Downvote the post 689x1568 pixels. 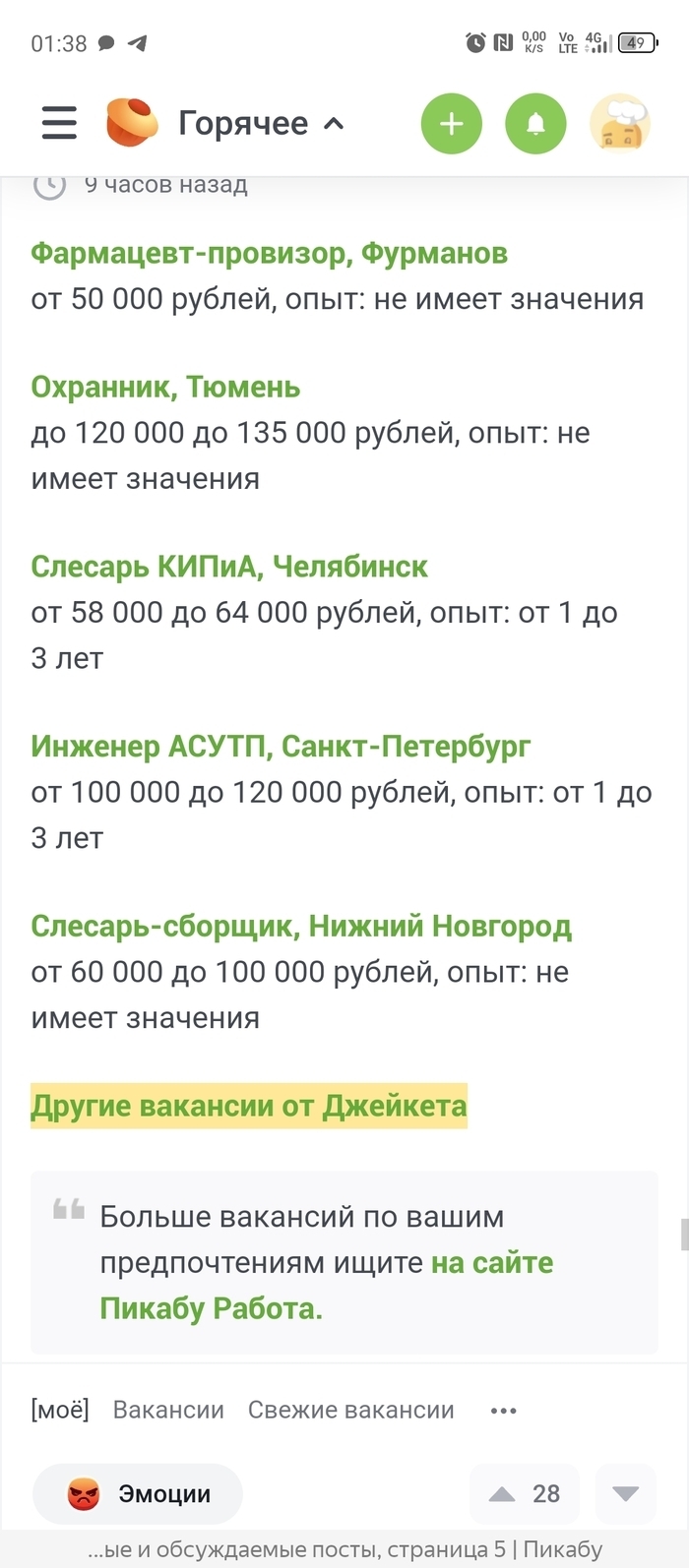(x=626, y=1494)
